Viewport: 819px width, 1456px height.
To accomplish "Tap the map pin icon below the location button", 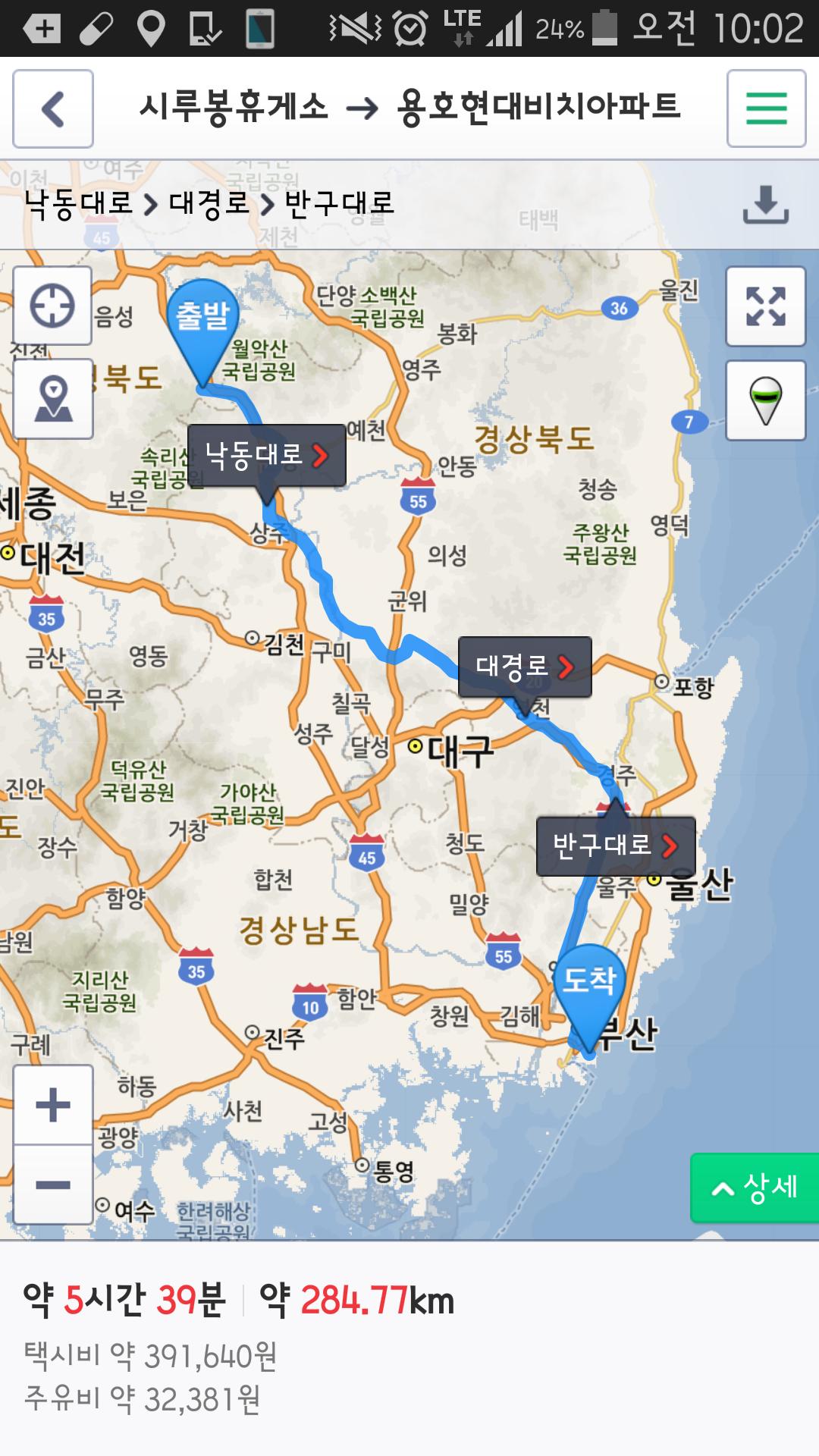I will click(53, 399).
